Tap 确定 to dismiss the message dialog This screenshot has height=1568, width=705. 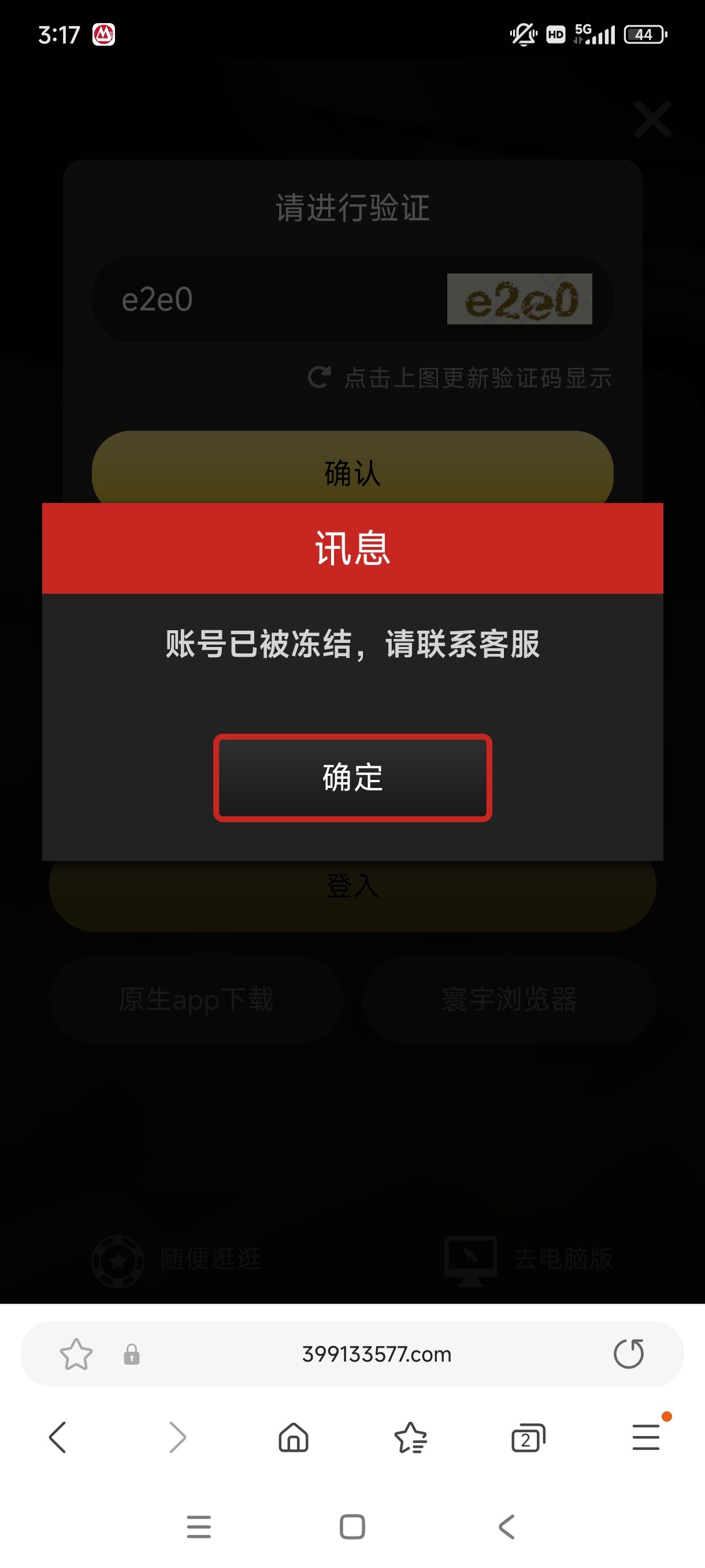[x=352, y=777]
